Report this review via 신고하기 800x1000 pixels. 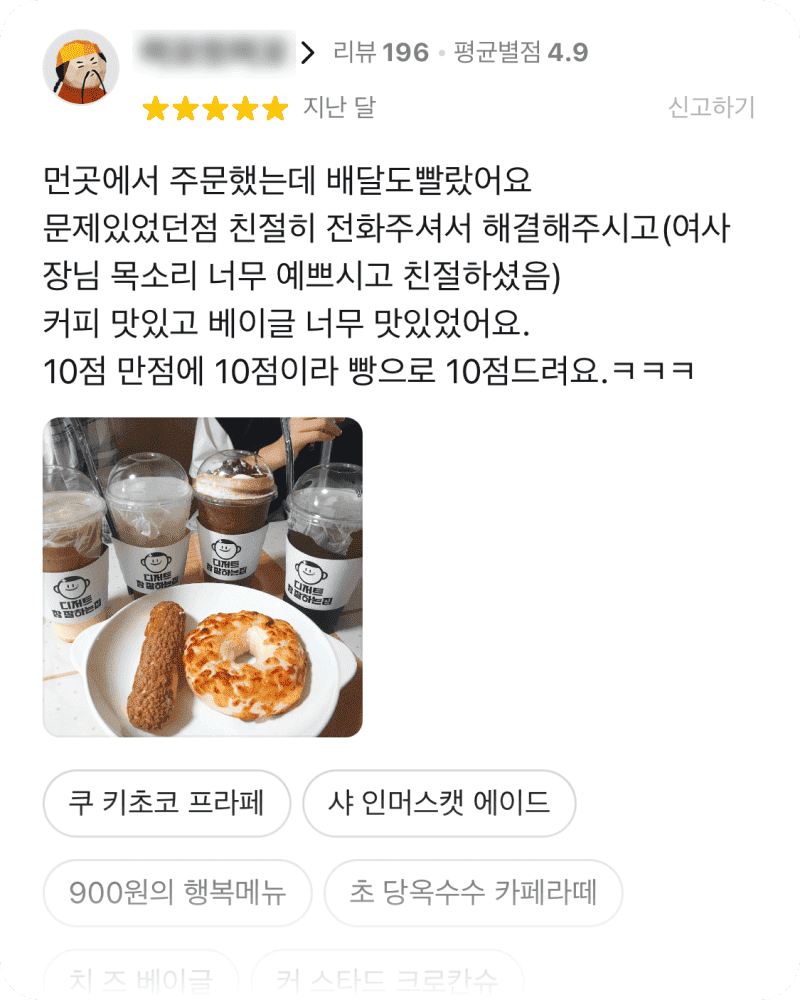(x=711, y=108)
